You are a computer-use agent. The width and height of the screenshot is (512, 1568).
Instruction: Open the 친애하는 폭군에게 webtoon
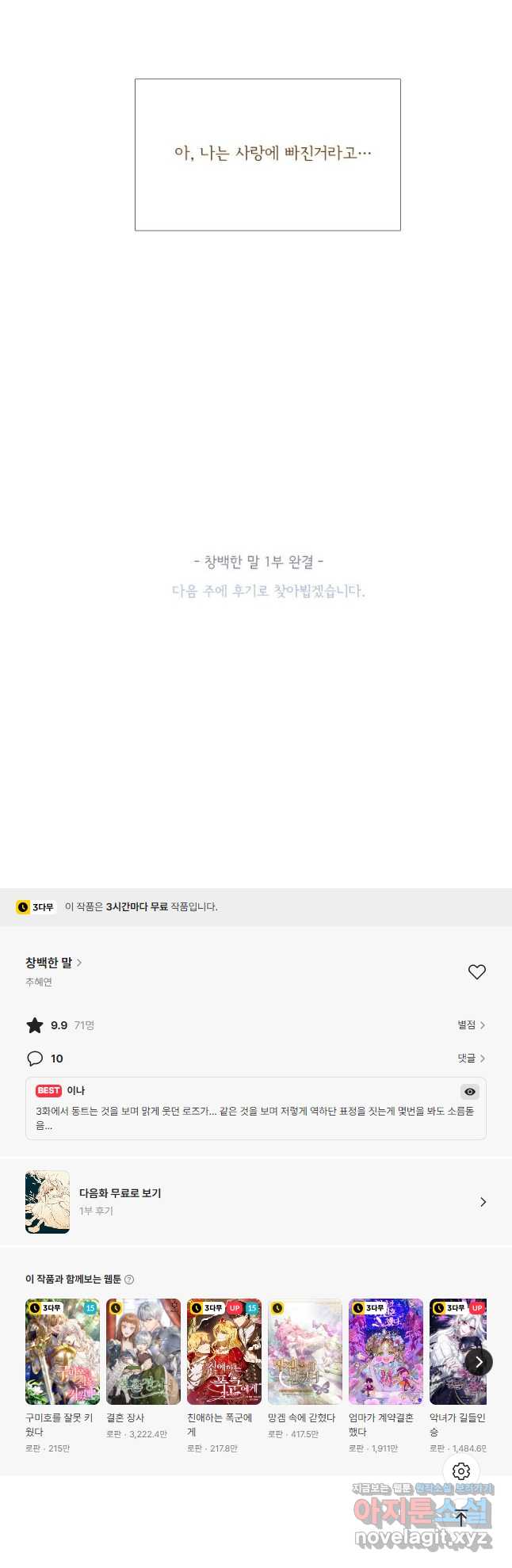(224, 1352)
